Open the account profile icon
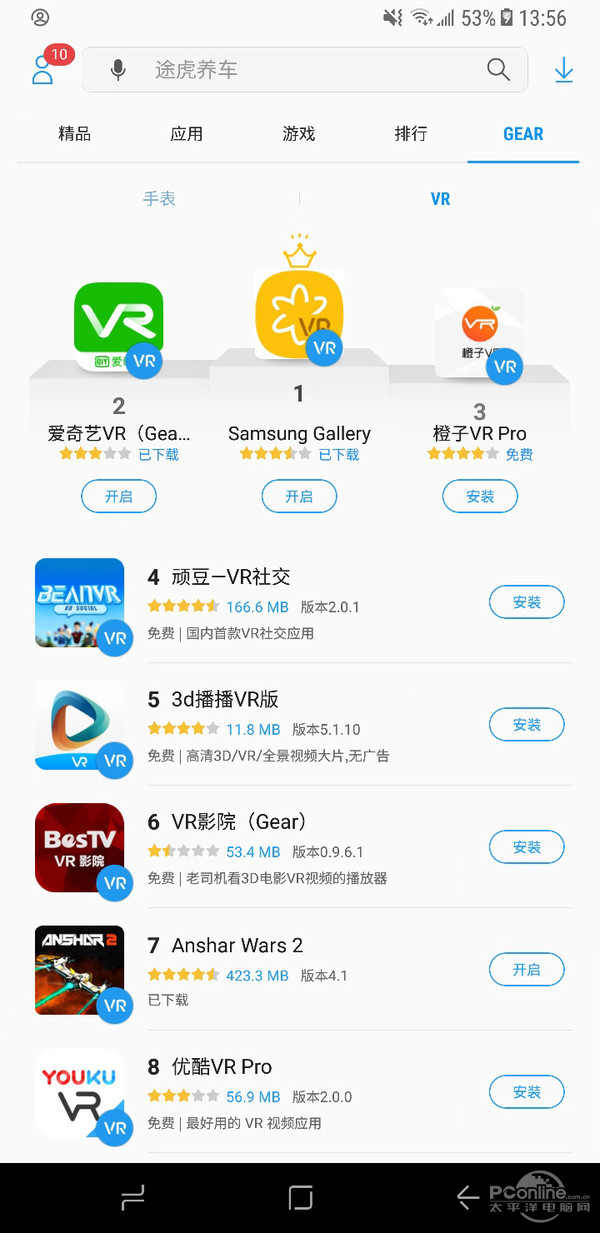Image resolution: width=600 pixels, height=1233 pixels. coord(43,70)
